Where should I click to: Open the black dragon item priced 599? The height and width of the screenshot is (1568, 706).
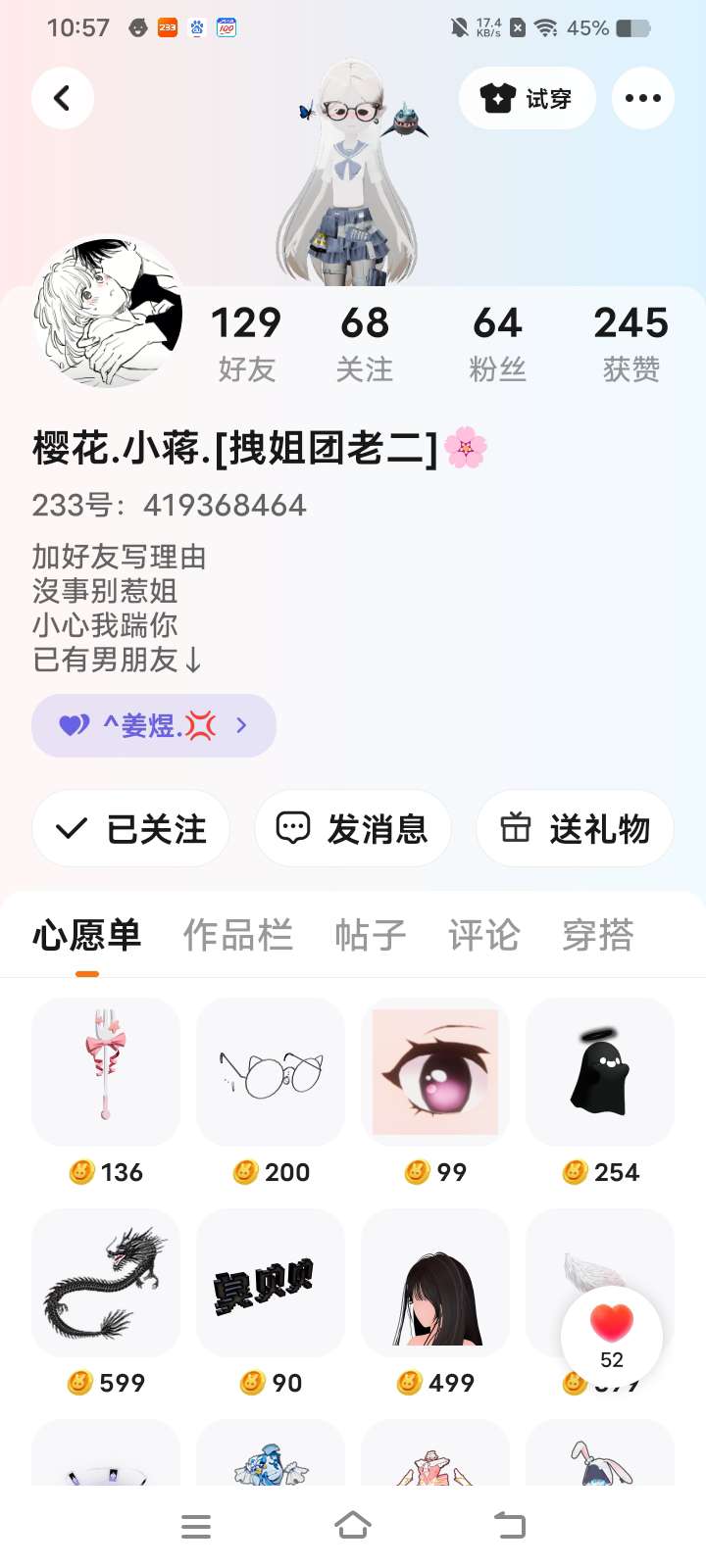pos(106,1284)
